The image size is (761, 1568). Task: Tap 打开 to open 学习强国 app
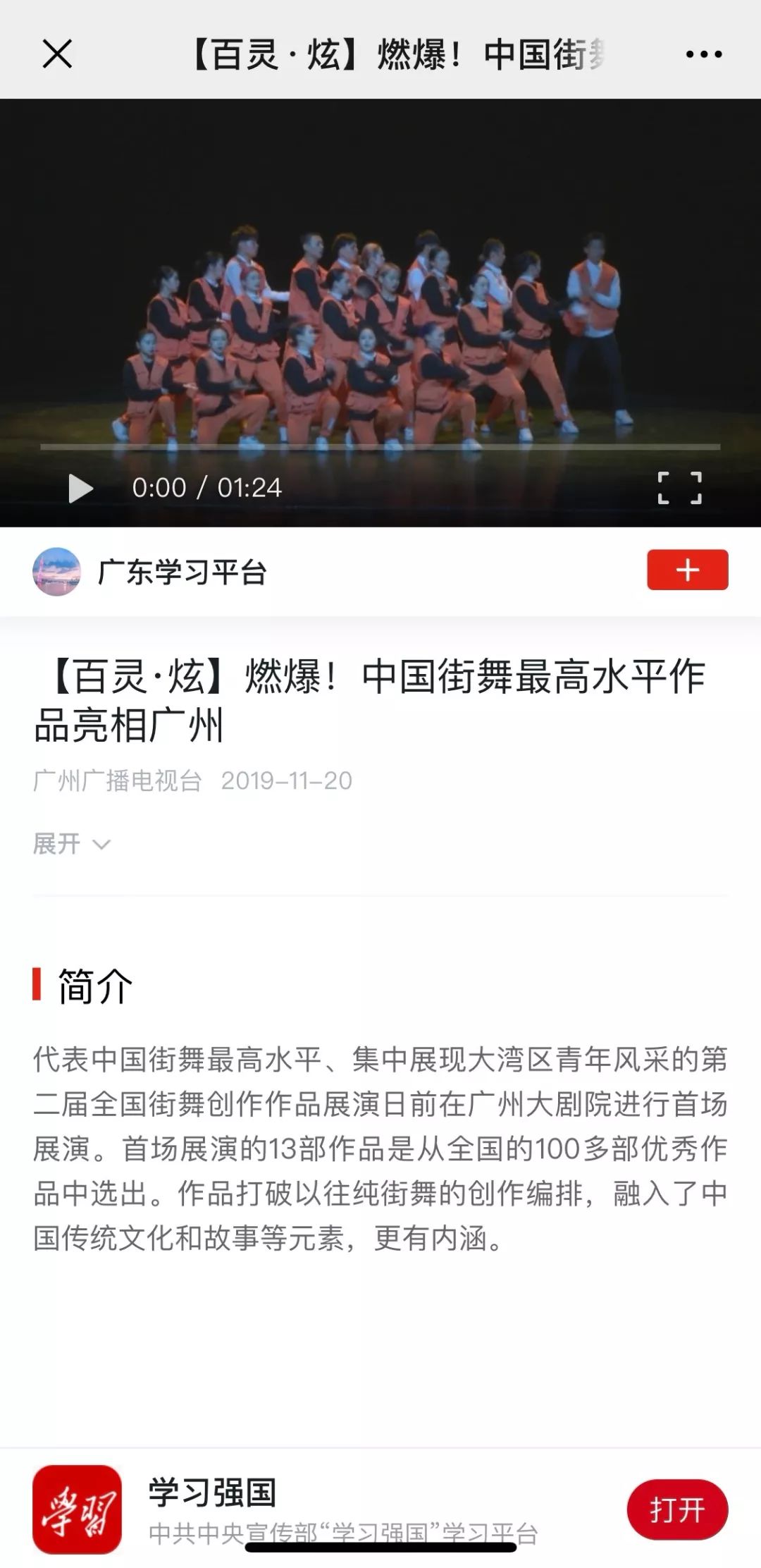676,1509
